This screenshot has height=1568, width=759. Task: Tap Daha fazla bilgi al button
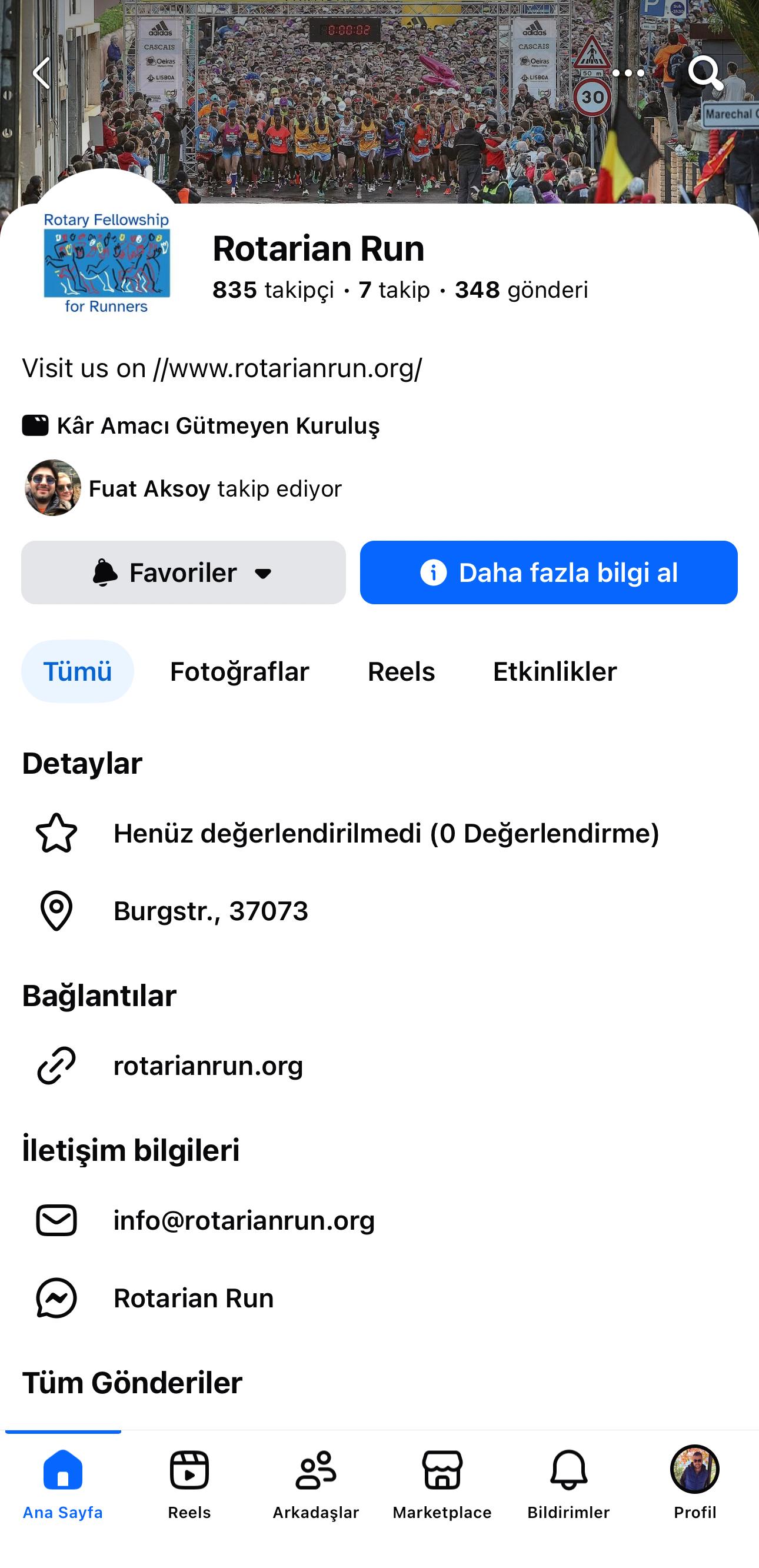(x=548, y=572)
